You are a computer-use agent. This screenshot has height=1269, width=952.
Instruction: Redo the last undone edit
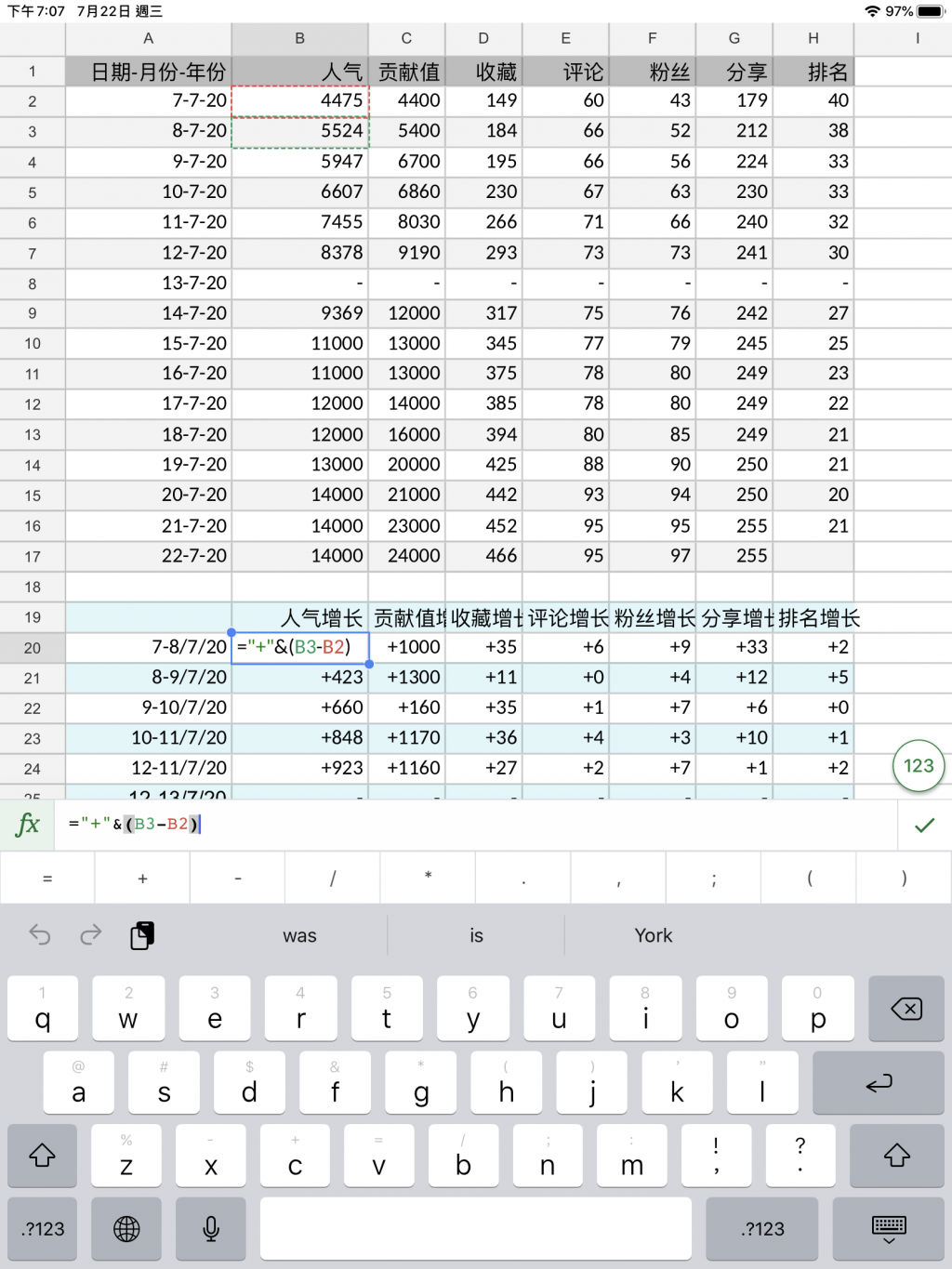90,934
